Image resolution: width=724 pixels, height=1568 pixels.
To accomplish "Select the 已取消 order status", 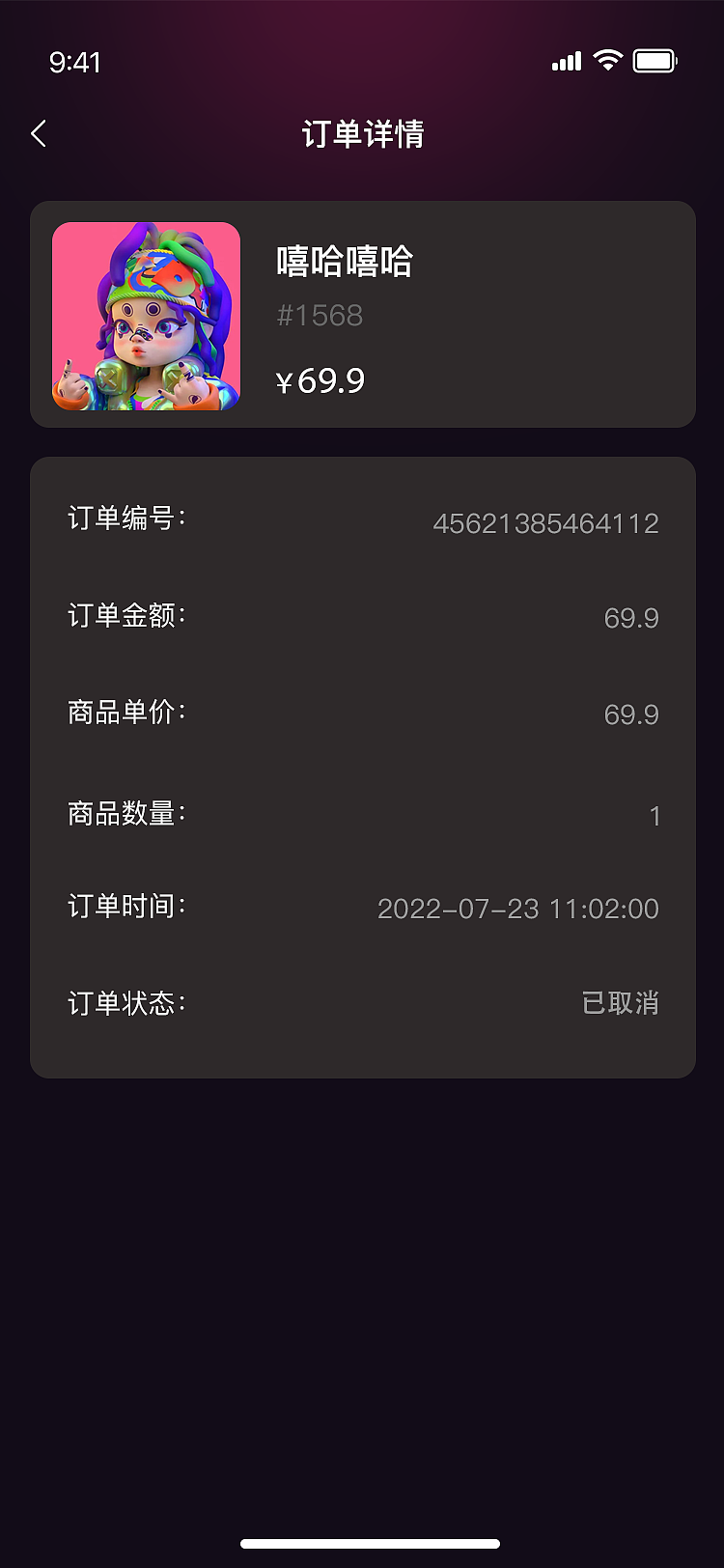I will (x=622, y=1004).
